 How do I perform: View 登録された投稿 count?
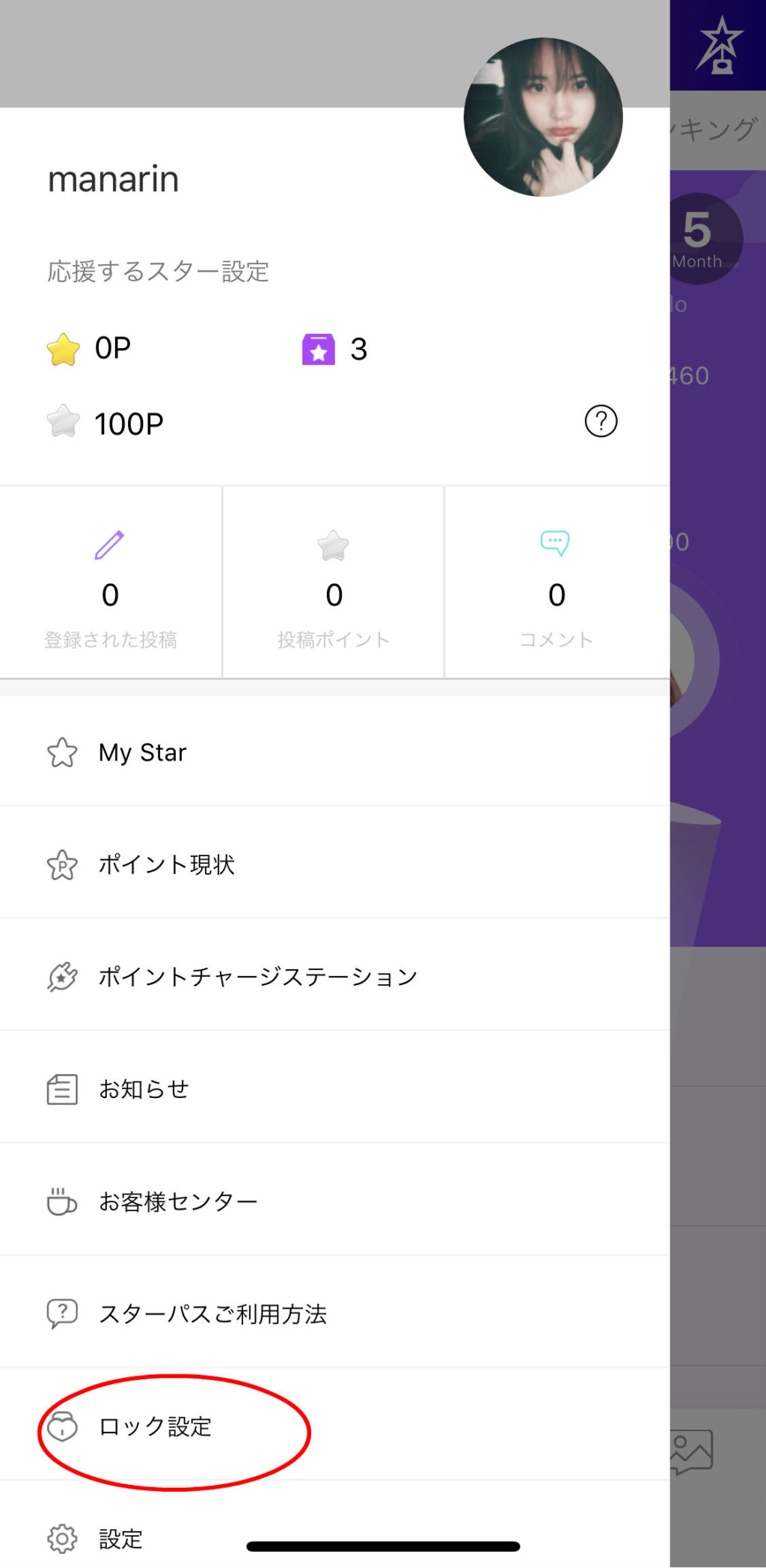111,582
